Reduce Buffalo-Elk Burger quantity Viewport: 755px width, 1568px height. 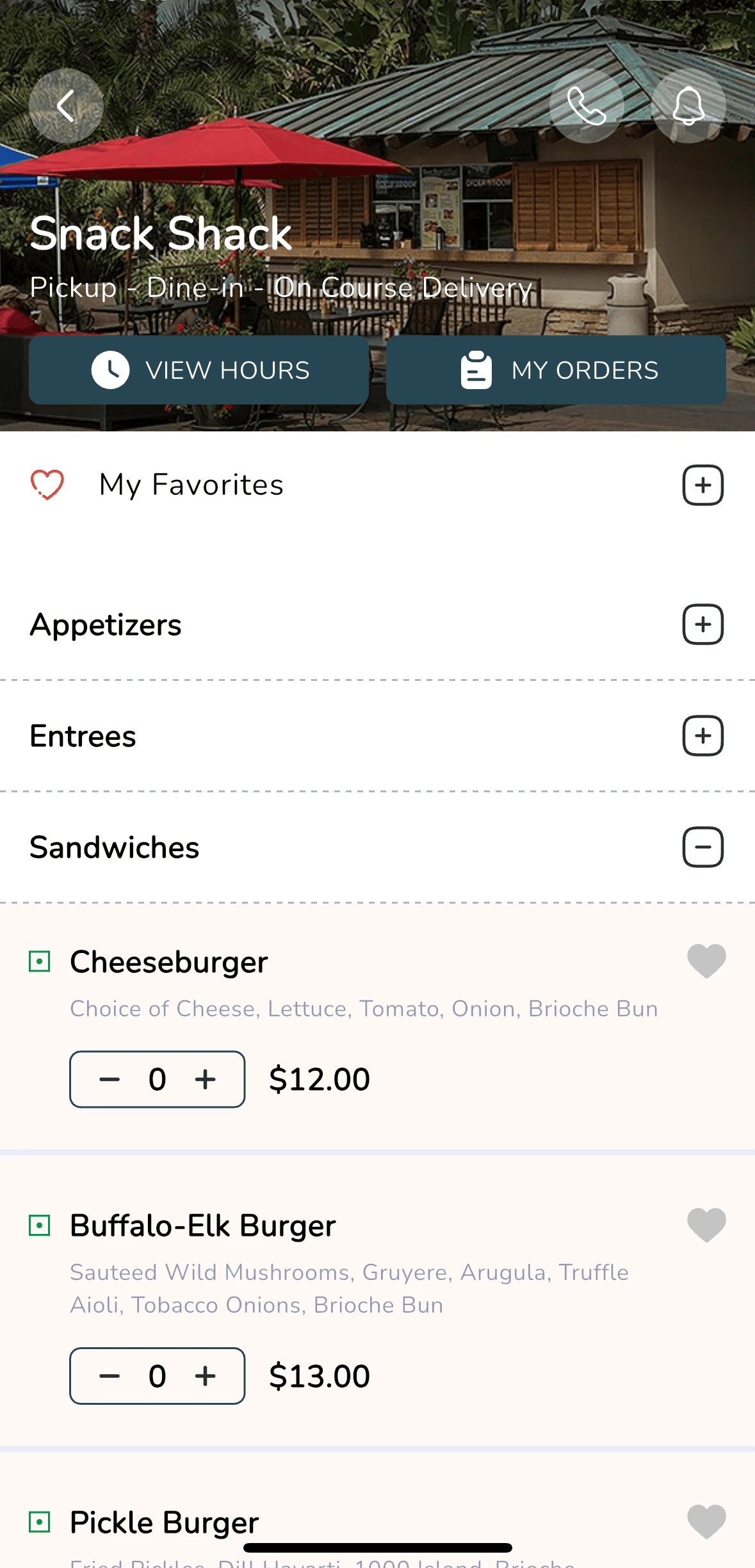pyautogui.click(x=110, y=1375)
